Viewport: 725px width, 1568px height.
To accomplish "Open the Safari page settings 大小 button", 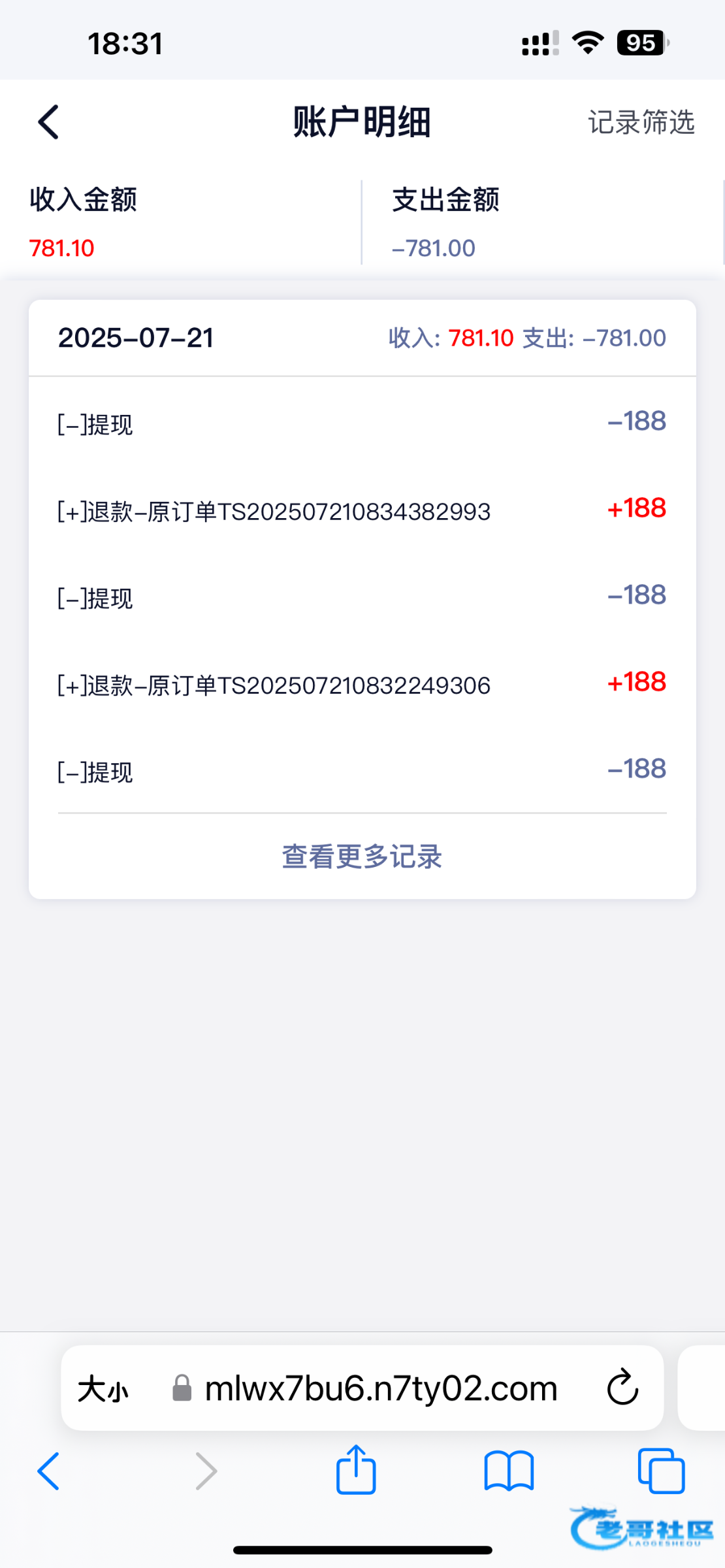I will [103, 1388].
